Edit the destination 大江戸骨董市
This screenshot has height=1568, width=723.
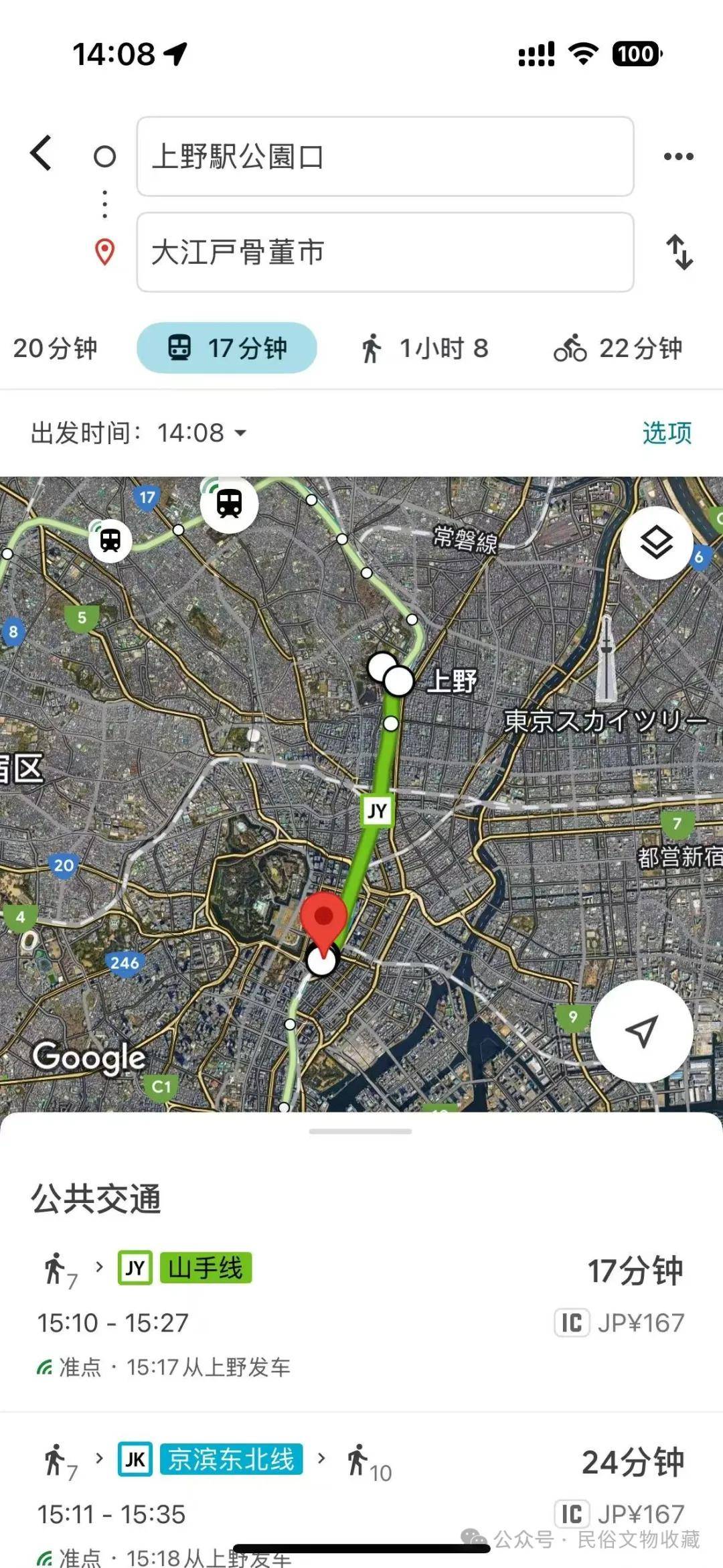[x=385, y=253]
